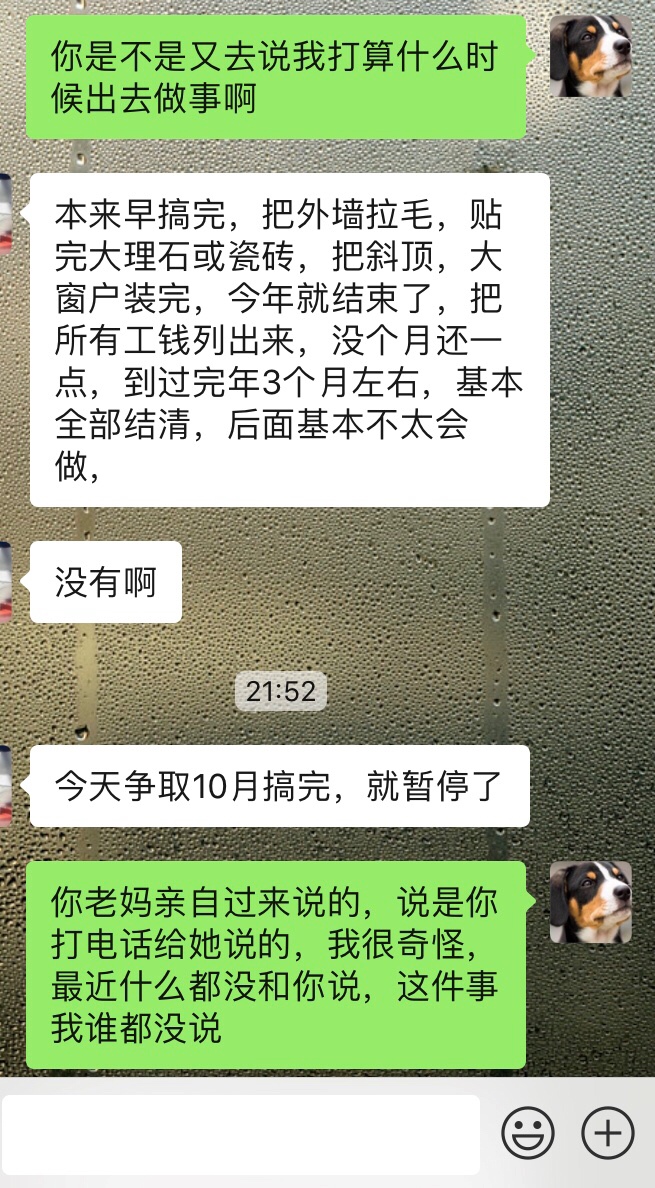Open the plus attachment menu
655x1188 pixels.
point(608,1134)
